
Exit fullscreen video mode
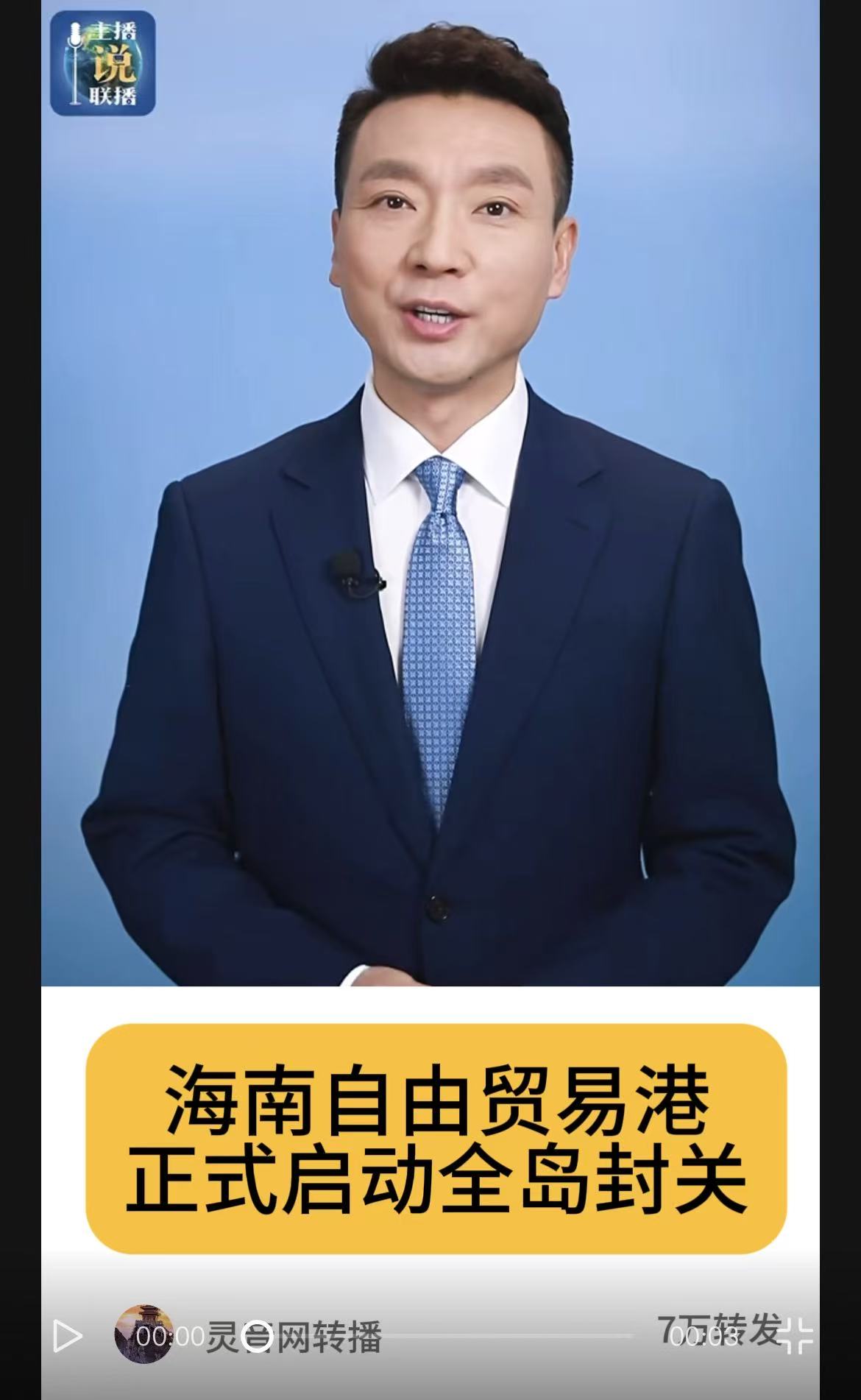point(796,1336)
